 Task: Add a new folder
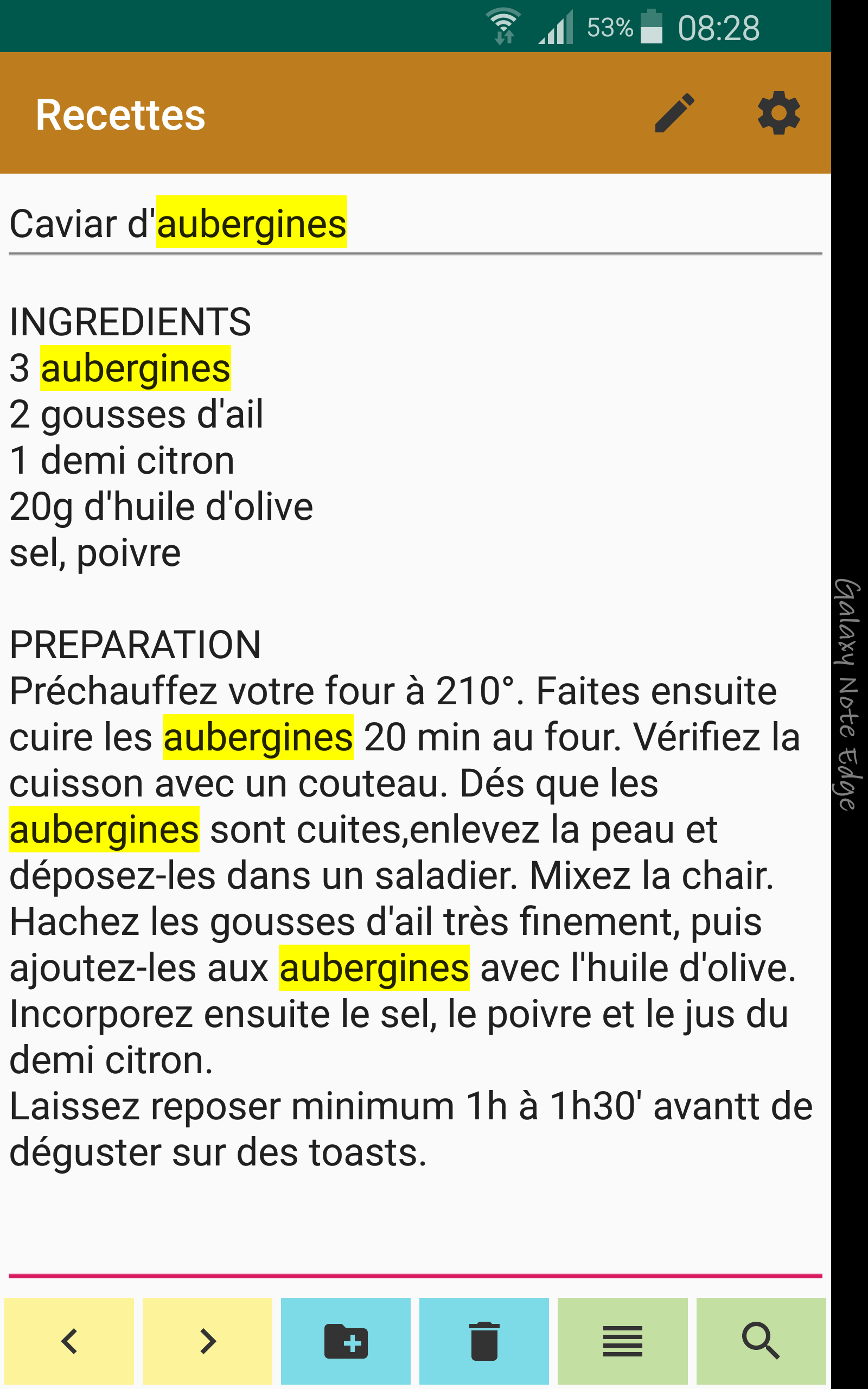(346, 1341)
